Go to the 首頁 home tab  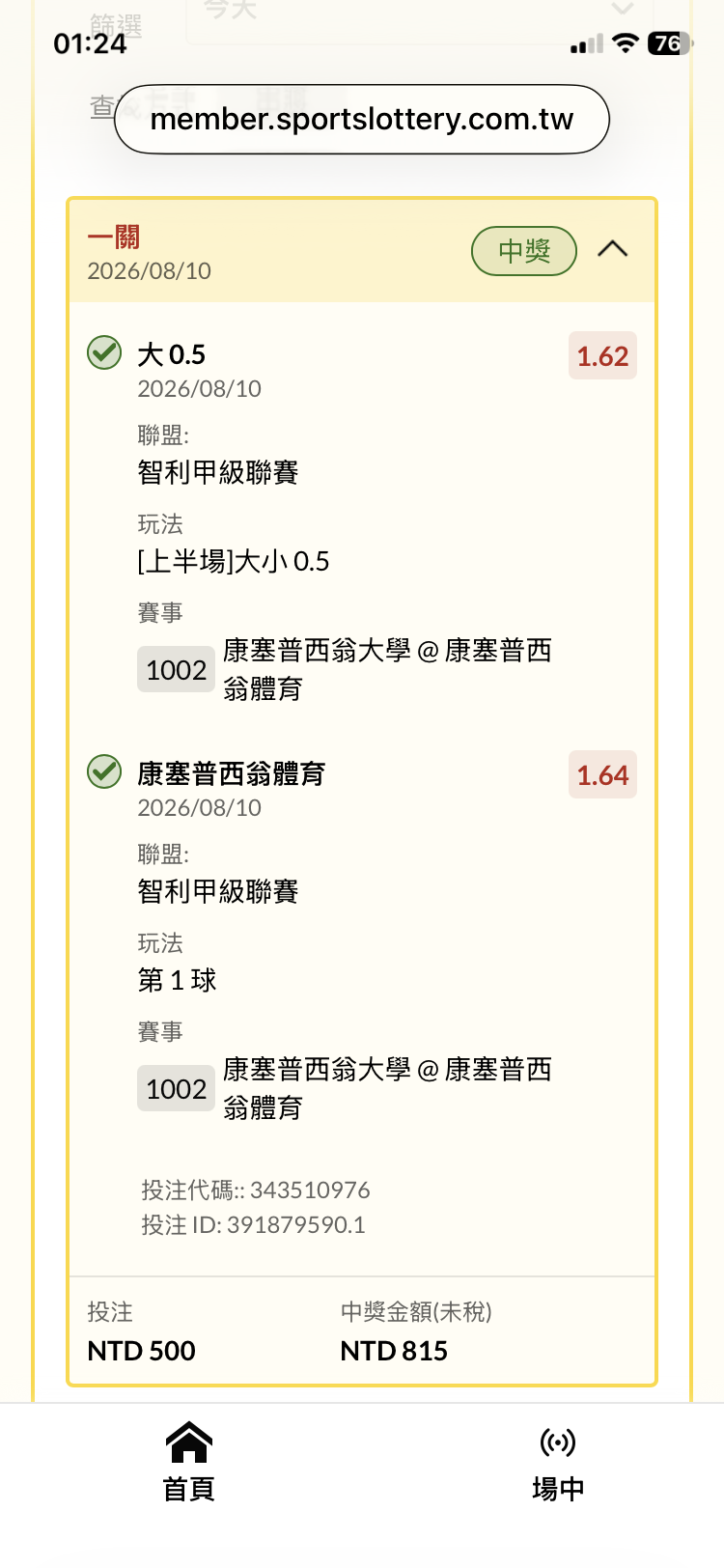(x=189, y=1462)
